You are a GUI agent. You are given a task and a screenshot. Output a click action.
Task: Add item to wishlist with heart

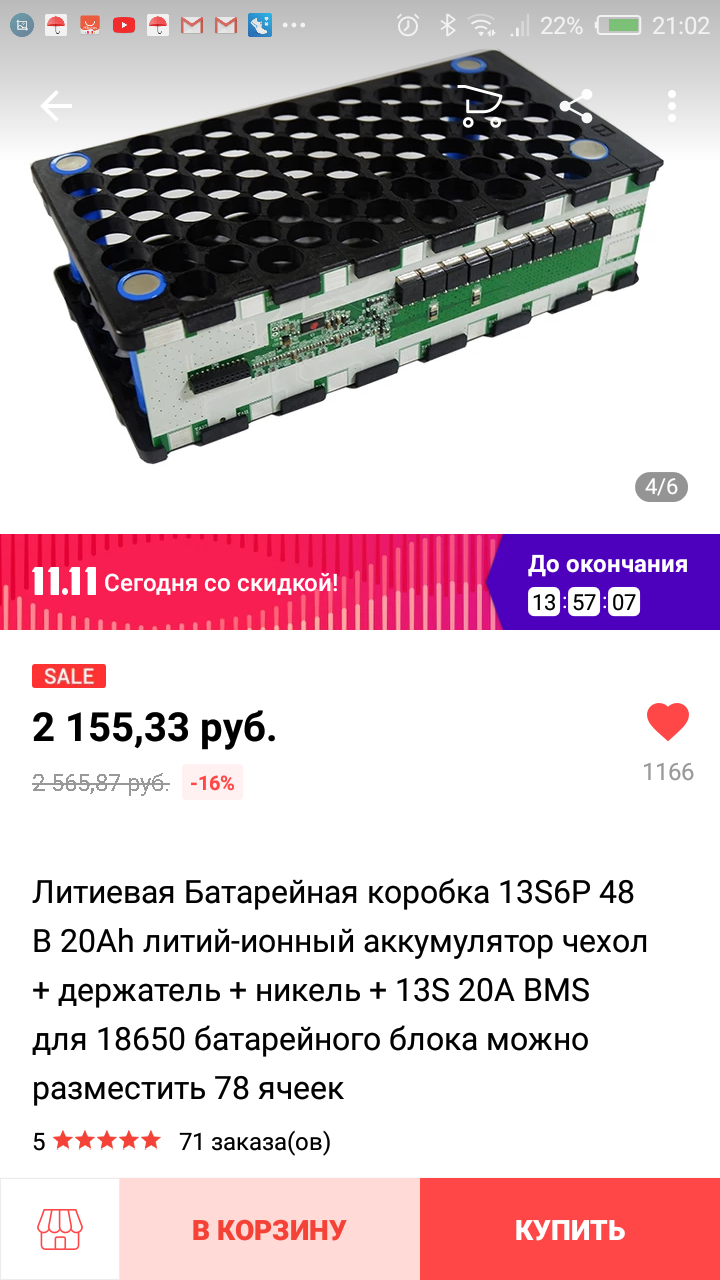point(668,722)
